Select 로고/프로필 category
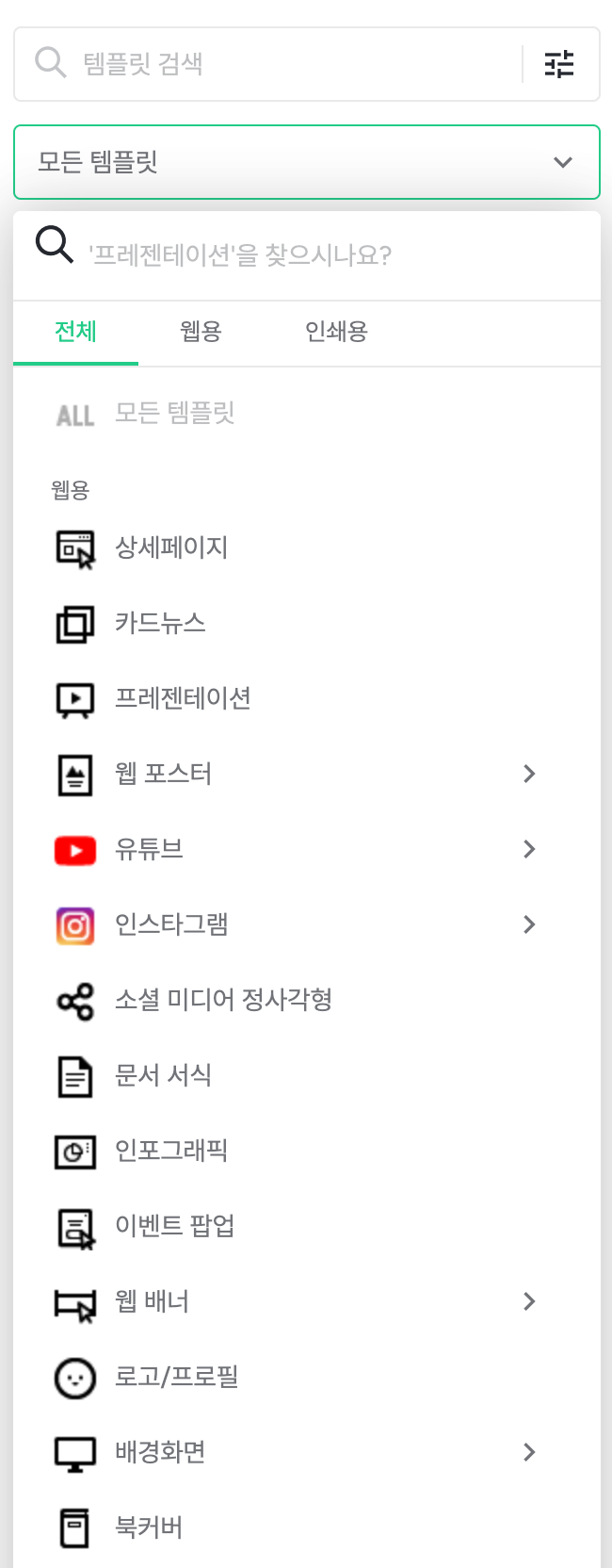 (x=307, y=1377)
